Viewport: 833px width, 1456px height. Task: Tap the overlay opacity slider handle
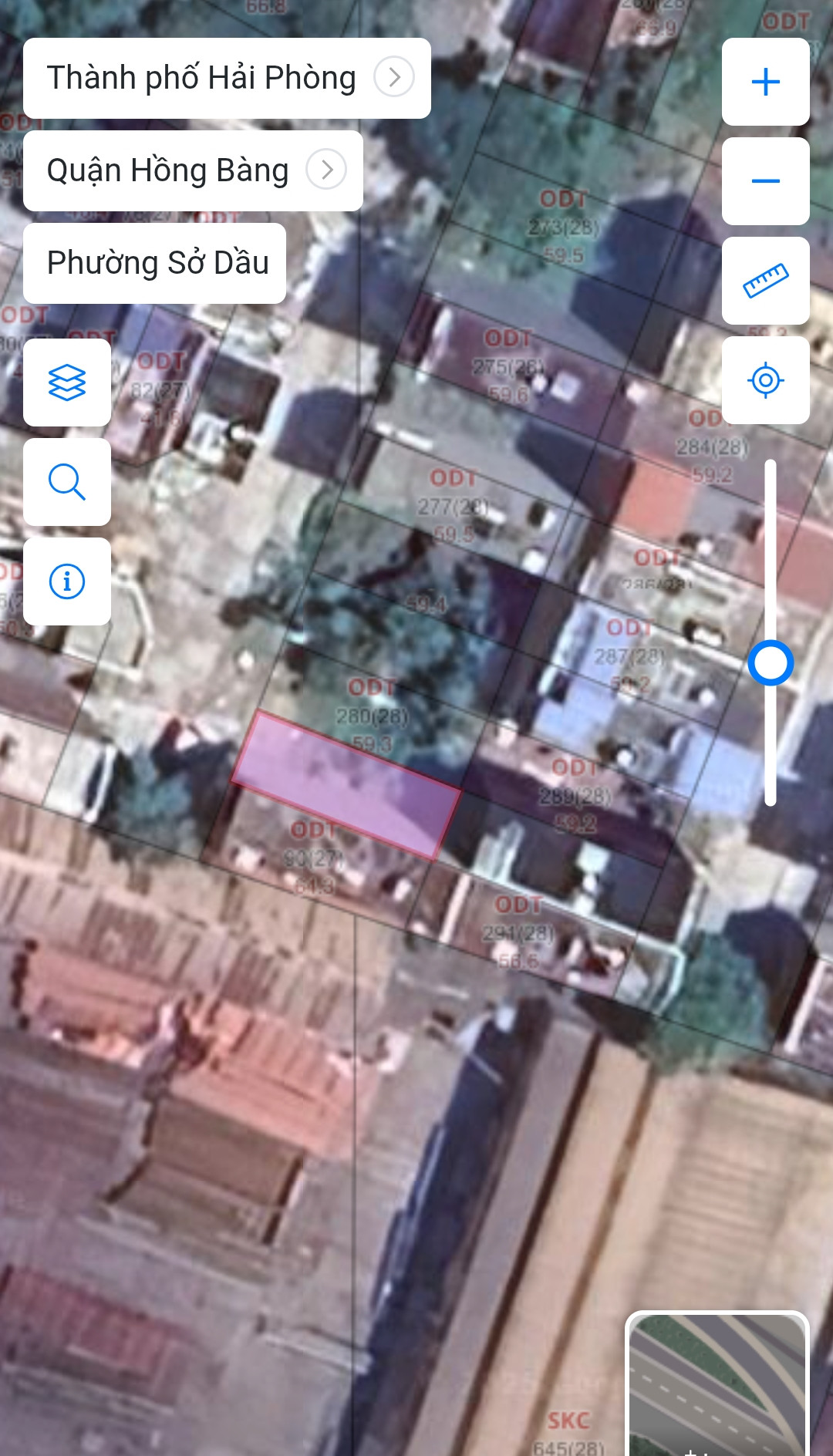point(771,663)
